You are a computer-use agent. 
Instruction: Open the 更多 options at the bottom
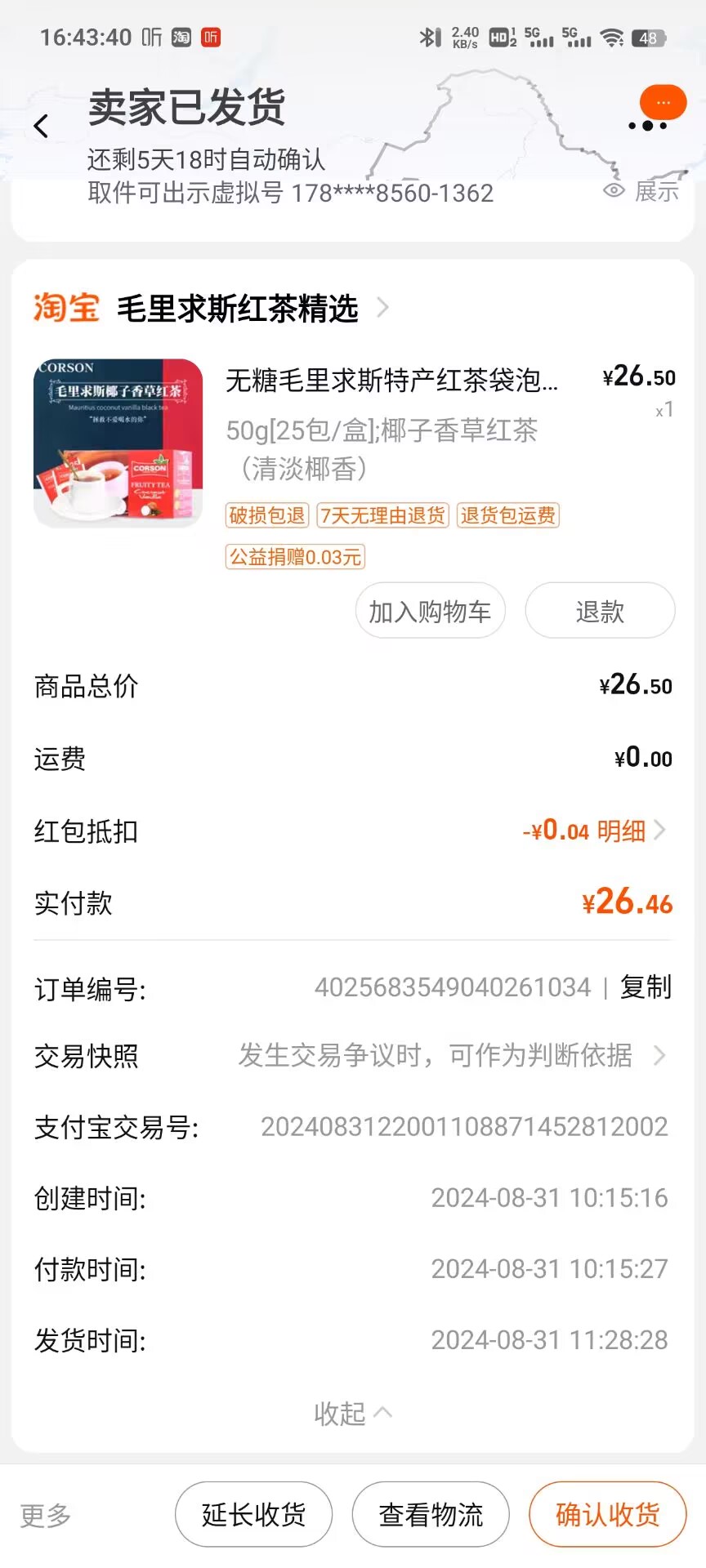(x=46, y=1515)
